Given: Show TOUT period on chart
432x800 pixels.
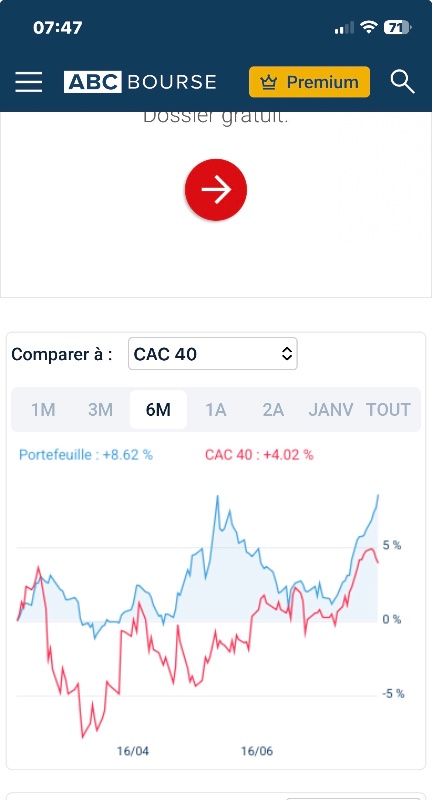Looking at the screenshot, I should 388,410.
